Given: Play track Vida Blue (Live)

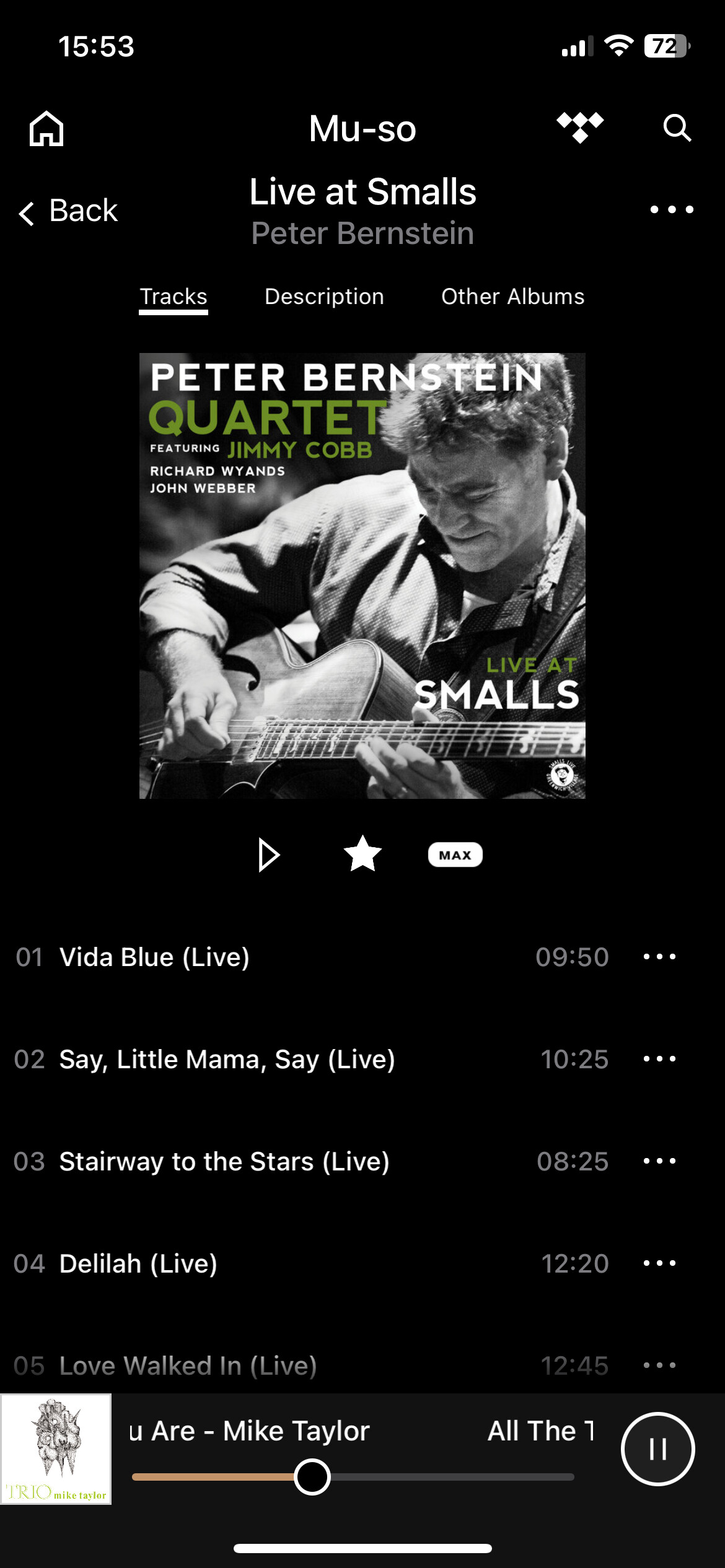Looking at the screenshot, I should coord(155,957).
